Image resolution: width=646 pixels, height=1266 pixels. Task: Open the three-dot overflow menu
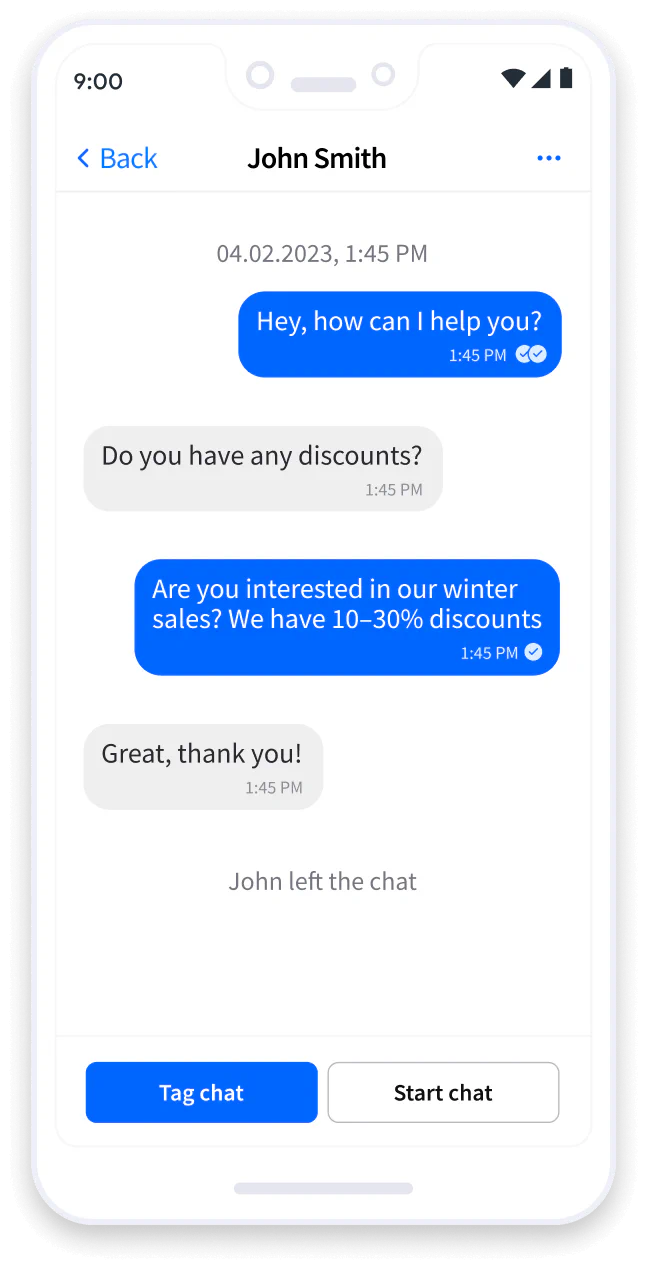[548, 158]
